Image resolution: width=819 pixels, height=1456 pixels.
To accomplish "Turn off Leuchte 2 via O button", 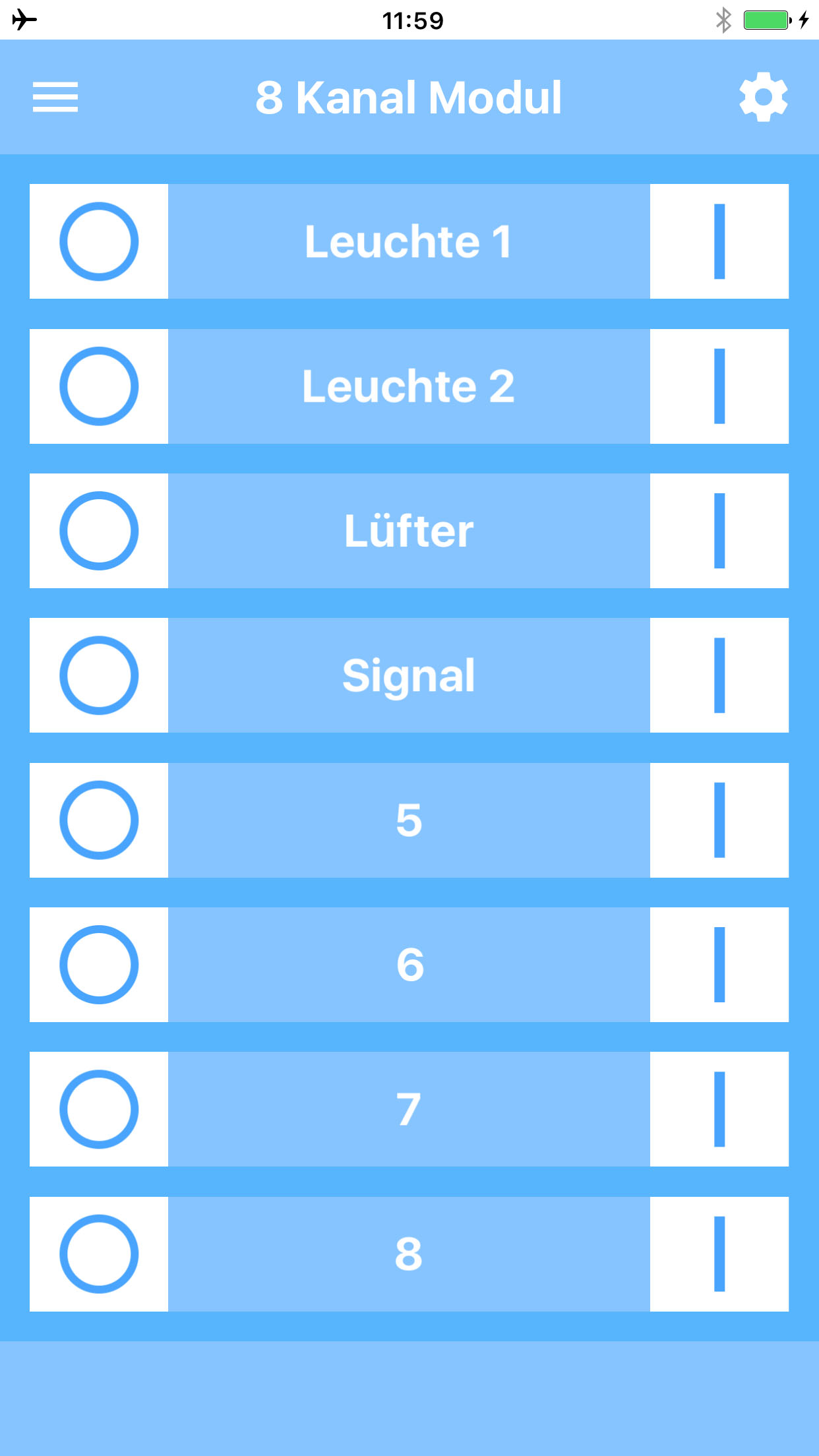I will [x=99, y=386].
